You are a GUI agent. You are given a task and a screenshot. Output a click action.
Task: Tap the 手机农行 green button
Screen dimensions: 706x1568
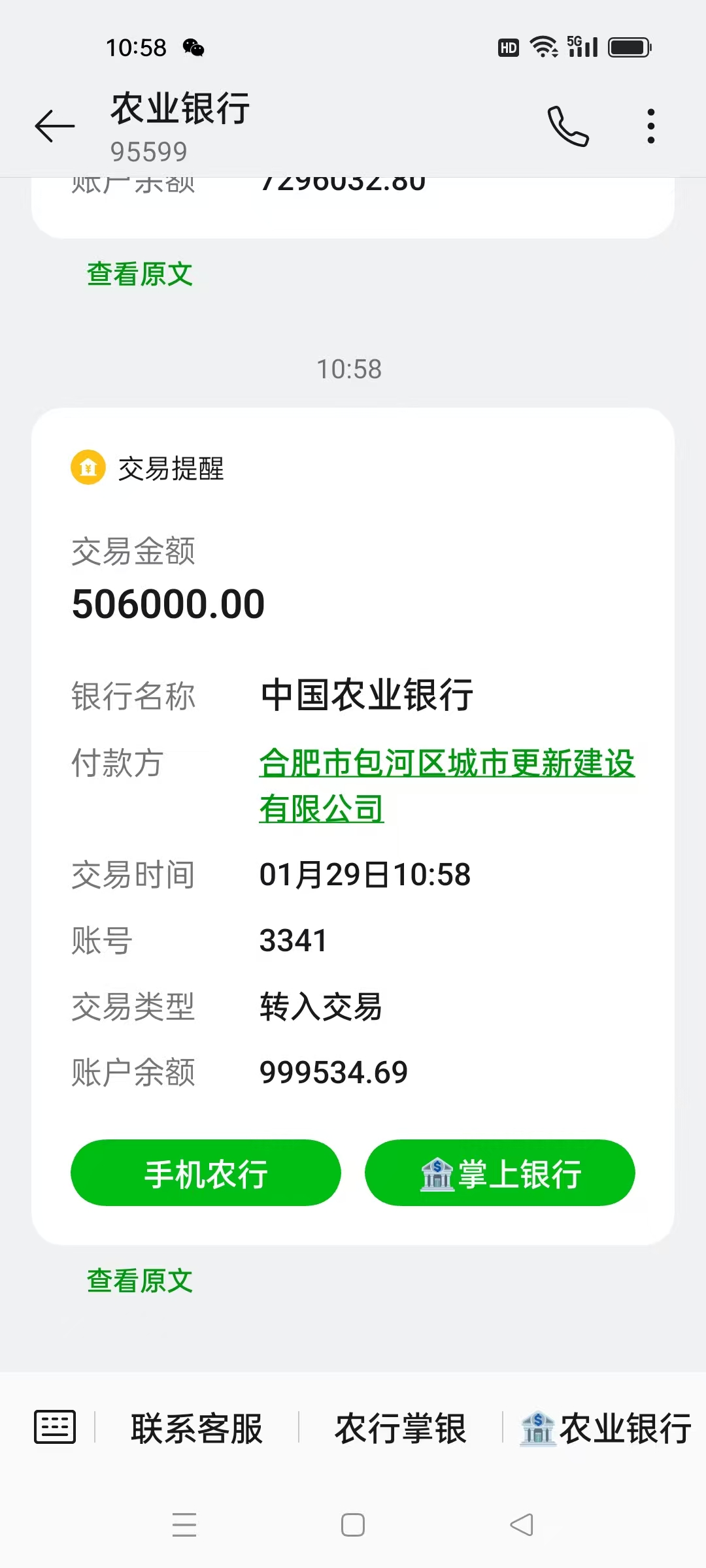pos(206,1173)
